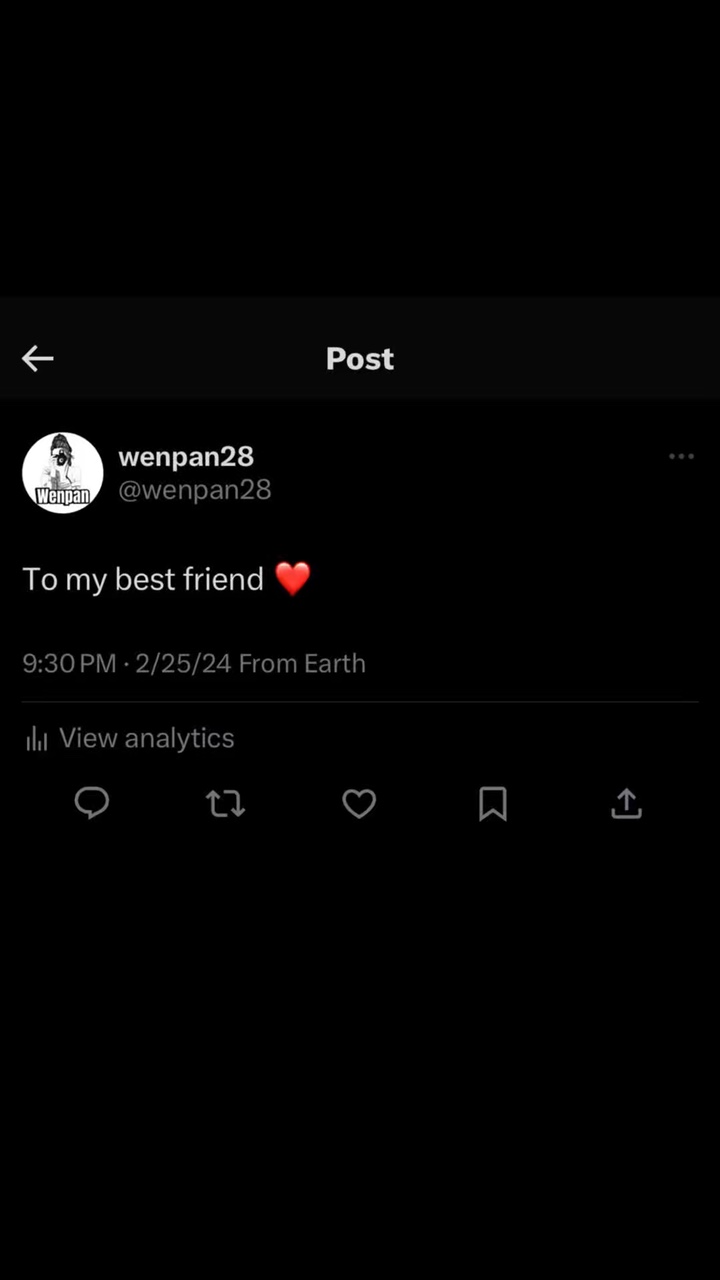Viewport: 720px width, 1280px height.
Task: Tap the @wenpan28 username
Action: coord(195,489)
